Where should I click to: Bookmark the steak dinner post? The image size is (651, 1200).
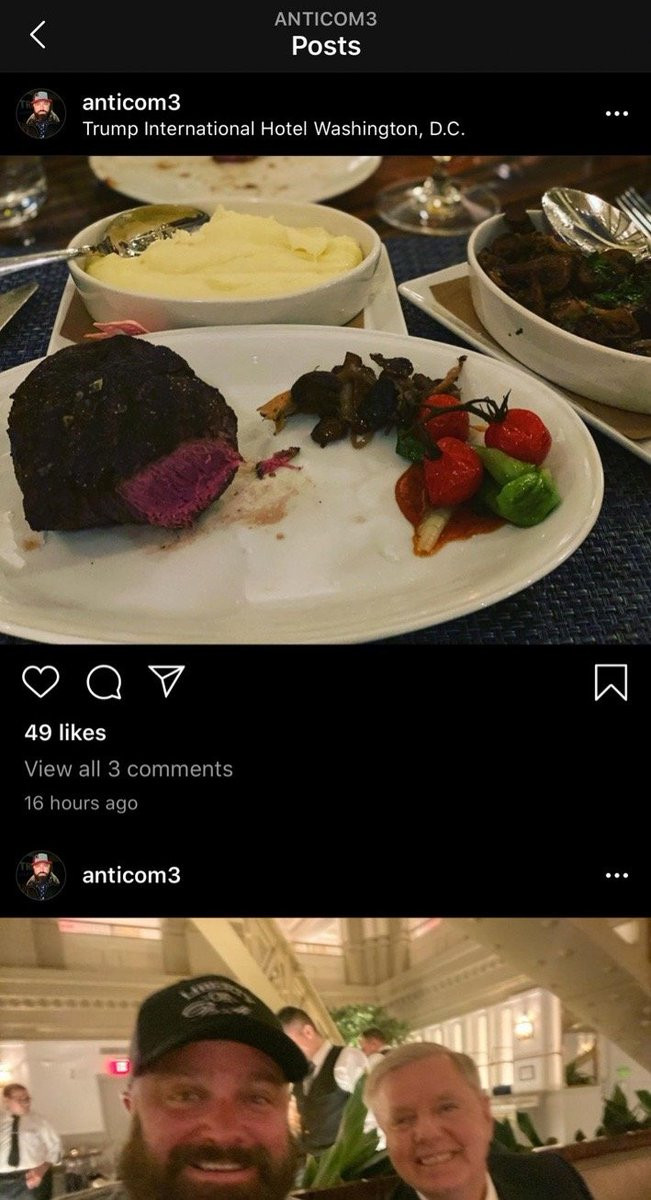point(611,683)
